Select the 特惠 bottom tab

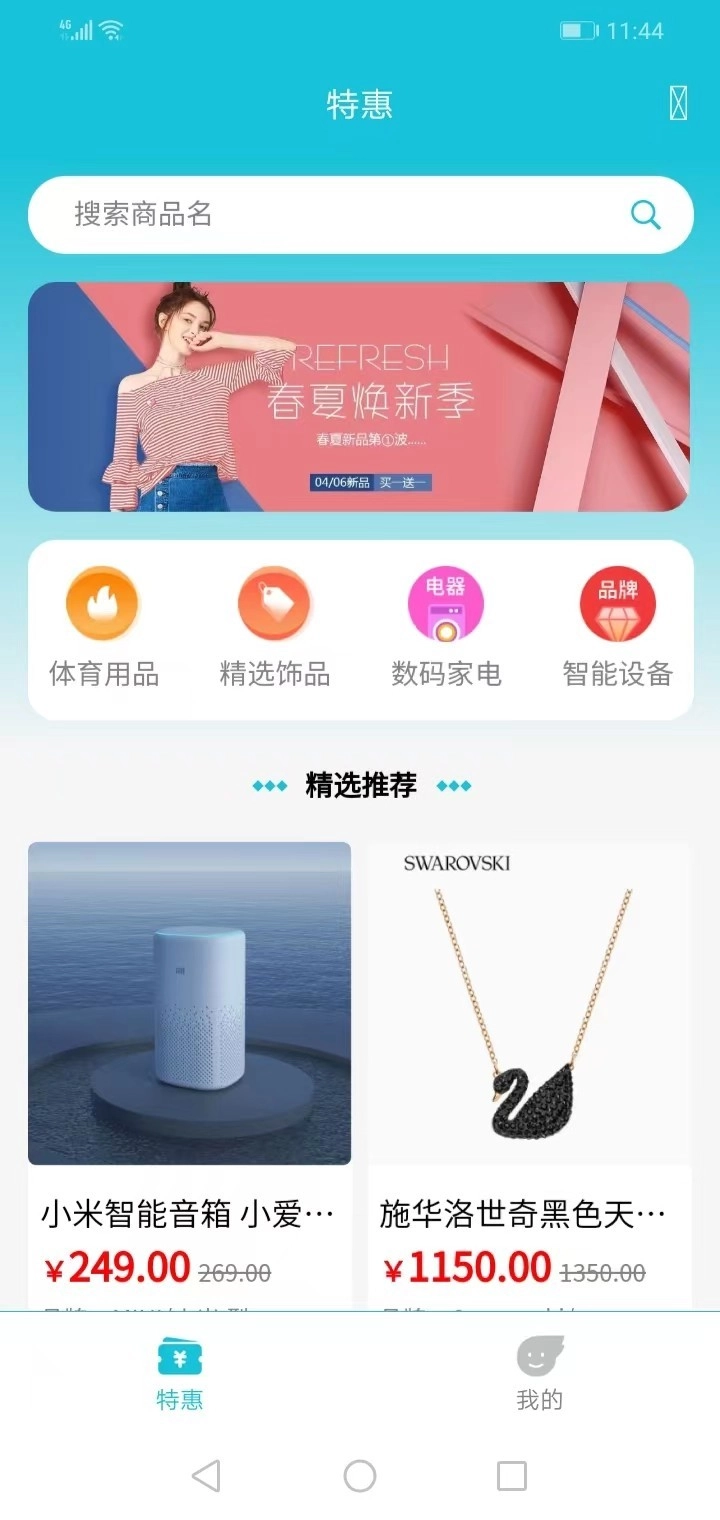coord(180,1378)
